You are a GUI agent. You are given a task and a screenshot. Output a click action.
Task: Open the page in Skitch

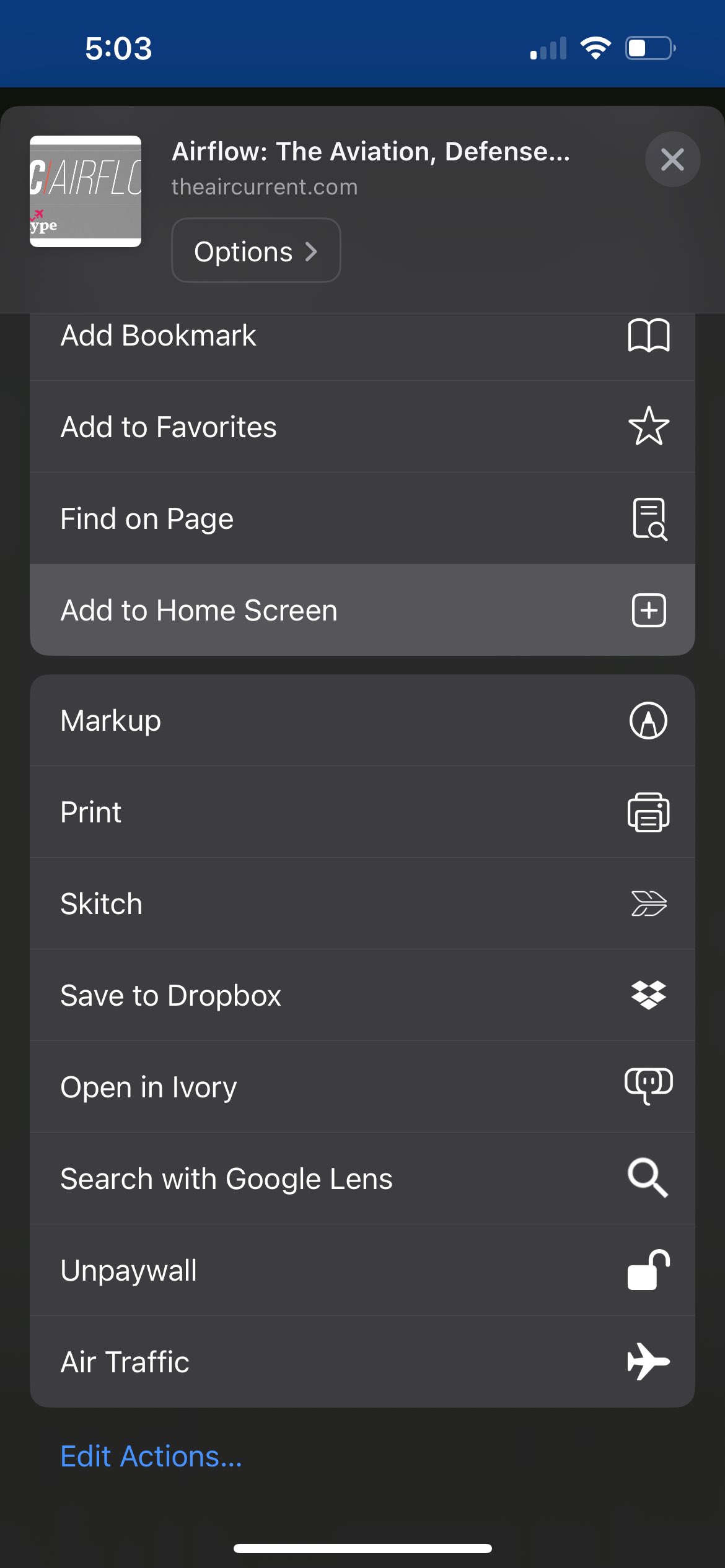(362, 904)
